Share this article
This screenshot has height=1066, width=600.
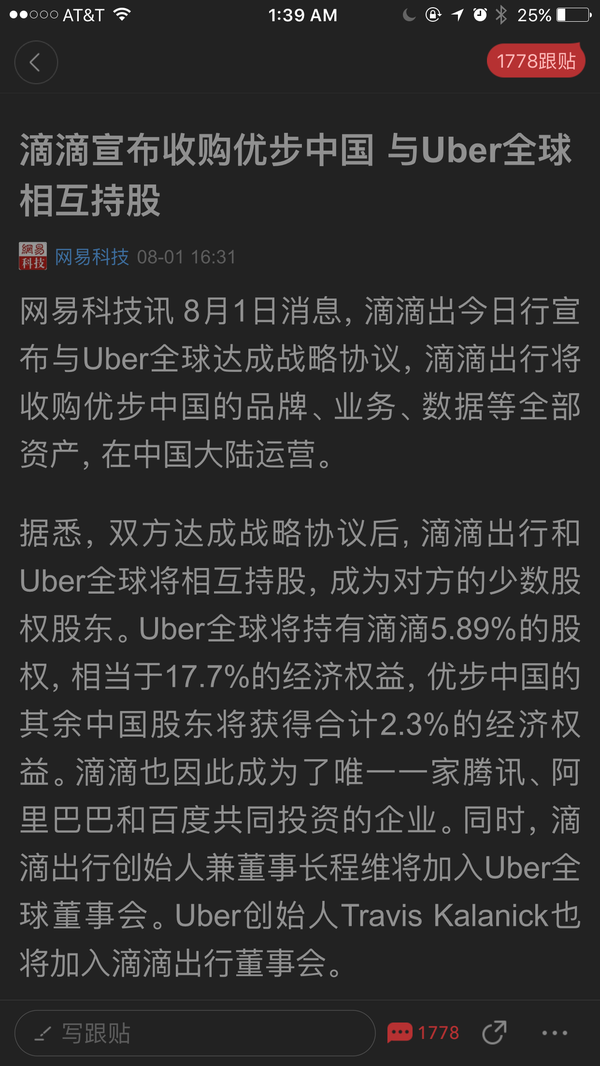click(x=494, y=1033)
